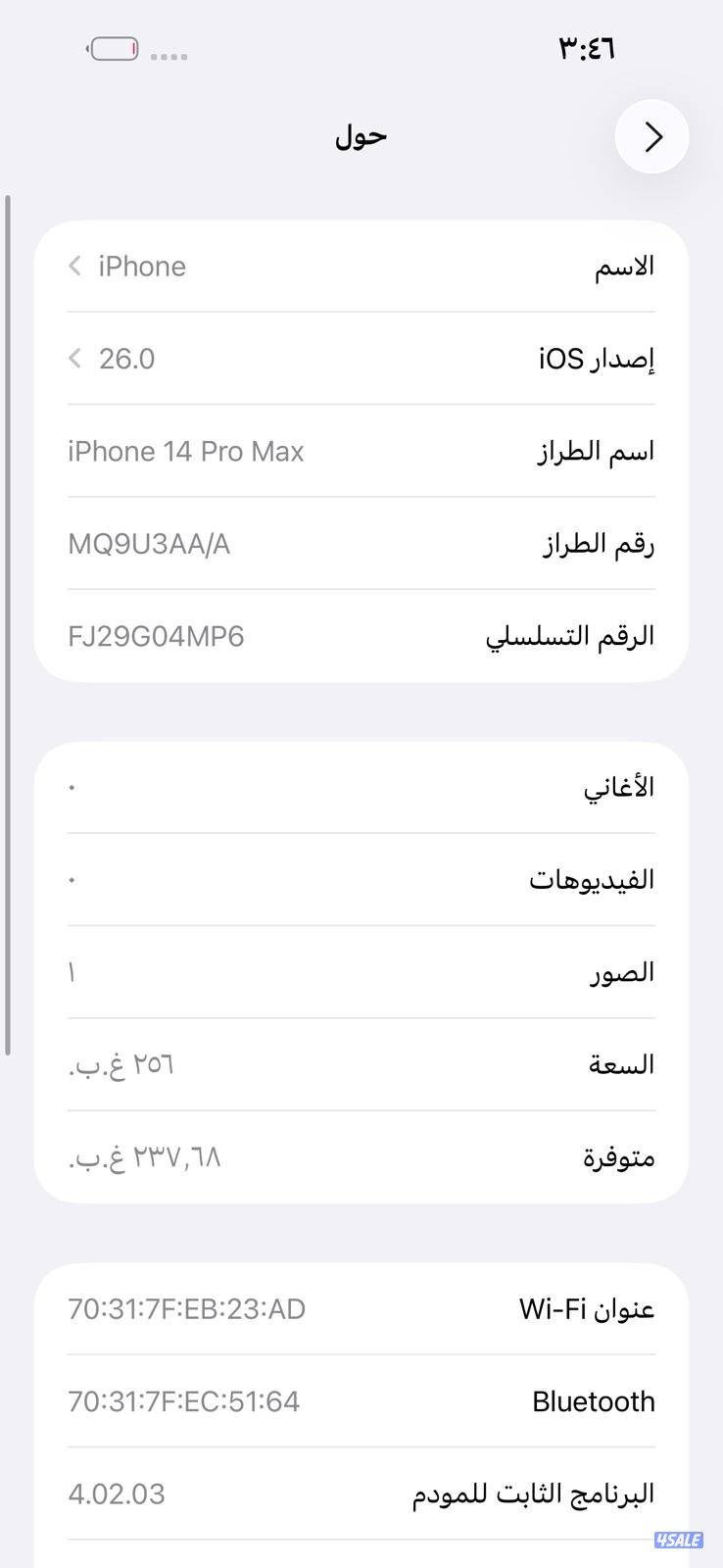Go back using the top navigation arrow
This screenshot has width=723, height=1568.
pos(651,137)
